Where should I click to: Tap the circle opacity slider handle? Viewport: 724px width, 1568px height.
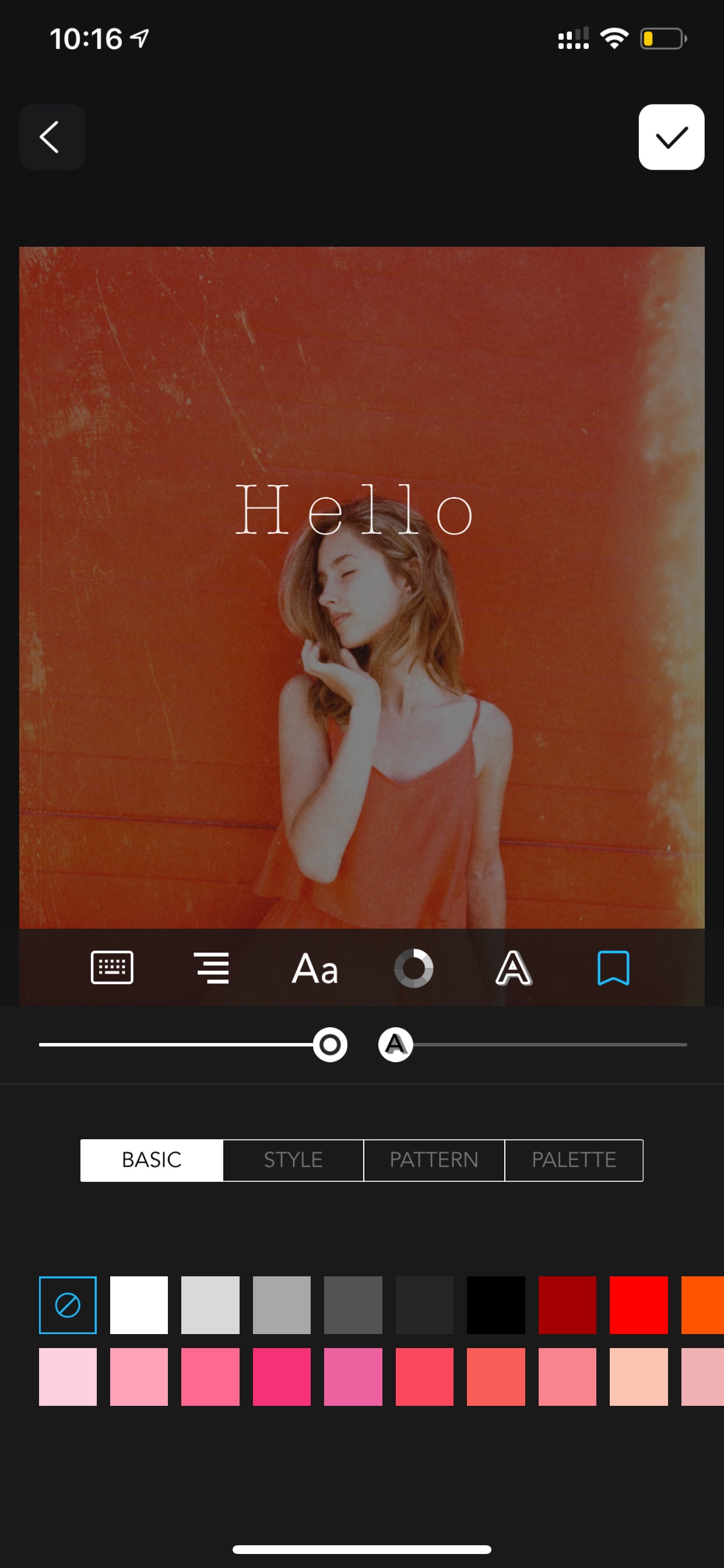click(331, 1045)
